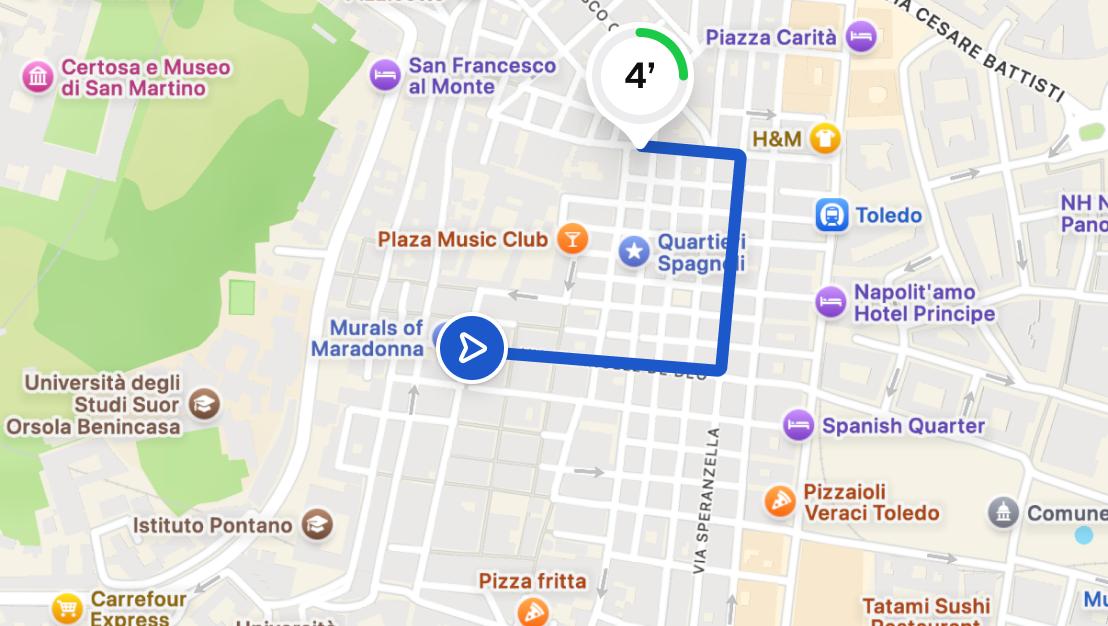Open the Plaza Music Club marker
This screenshot has width=1108, height=626.
(572, 239)
